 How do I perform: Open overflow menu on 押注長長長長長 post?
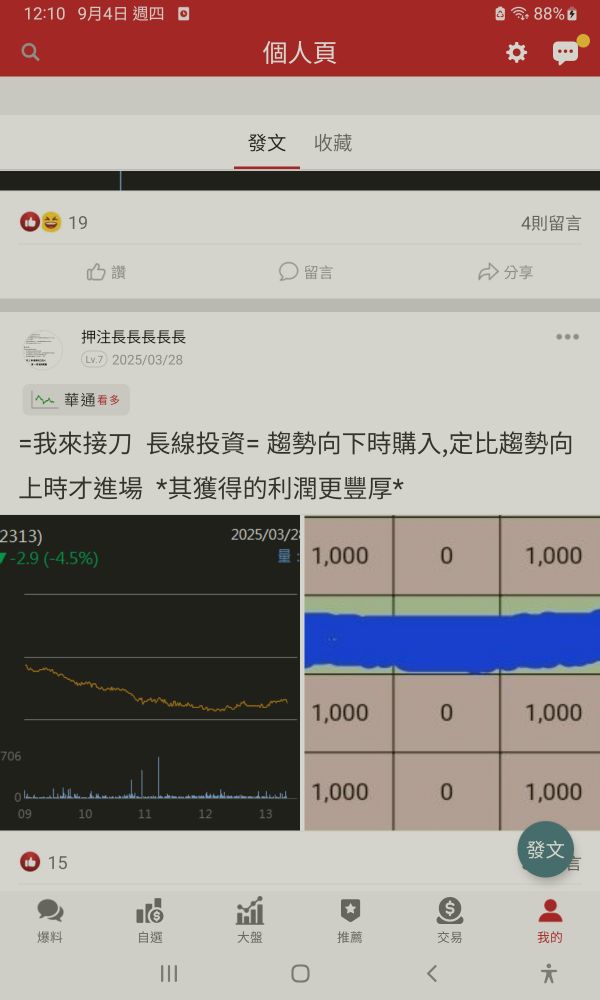(x=567, y=337)
